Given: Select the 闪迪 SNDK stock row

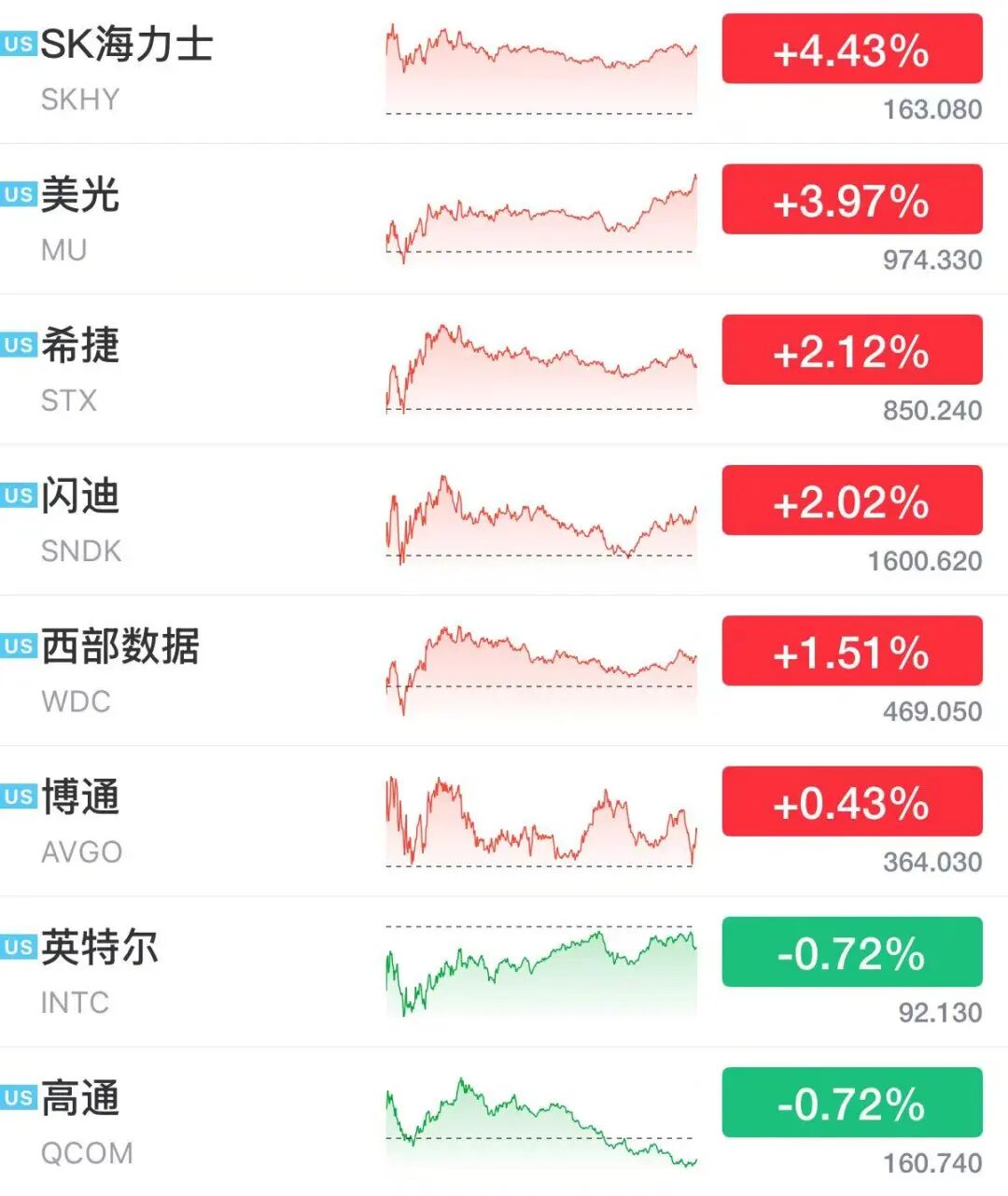Looking at the screenshot, I should click(x=504, y=519).
